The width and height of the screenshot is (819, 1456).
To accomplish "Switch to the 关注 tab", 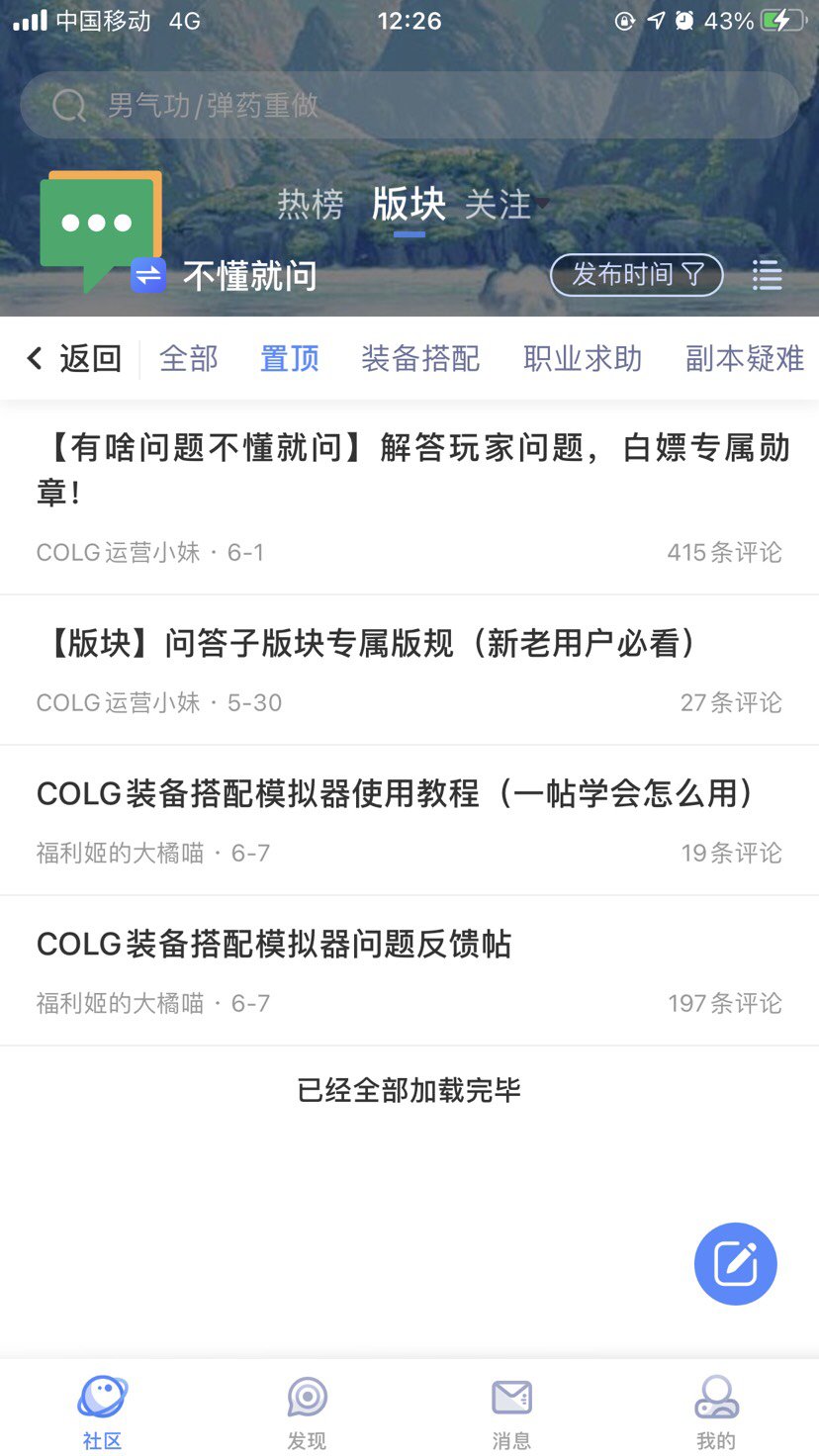I will coord(499,205).
